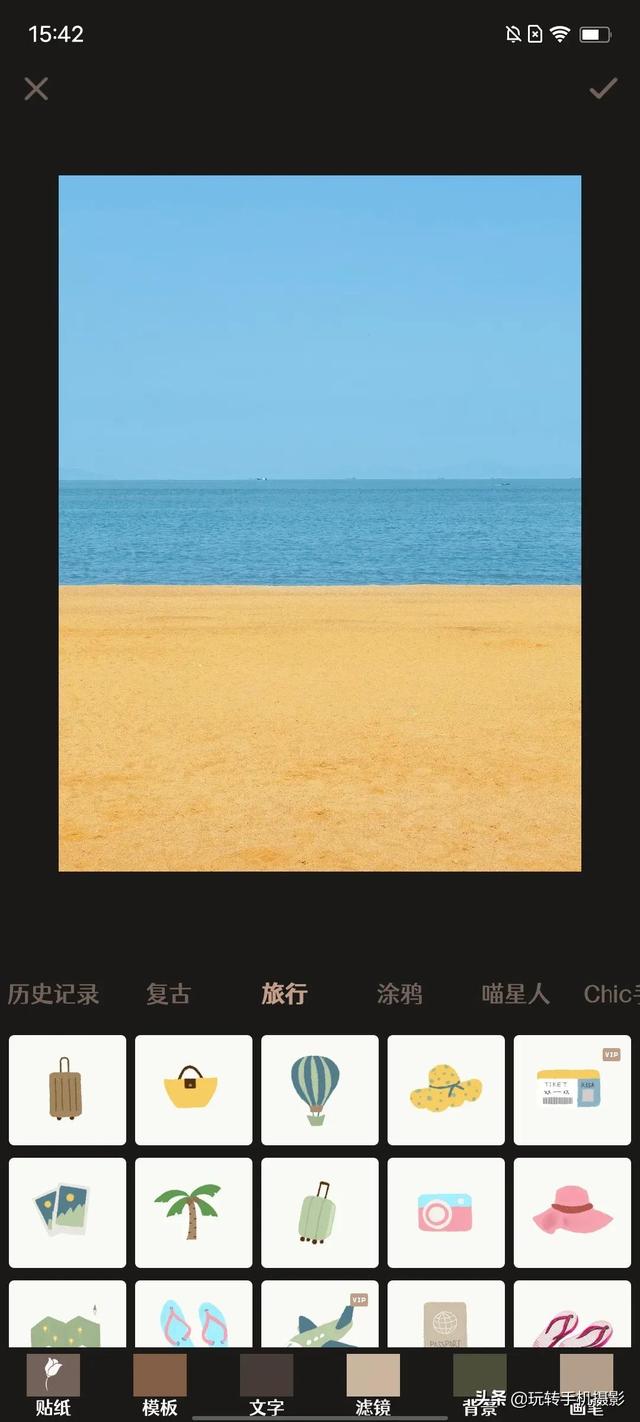Select the 涂鸦 sticker category
The image size is (640, 1422).
click(x=399, y=994)
